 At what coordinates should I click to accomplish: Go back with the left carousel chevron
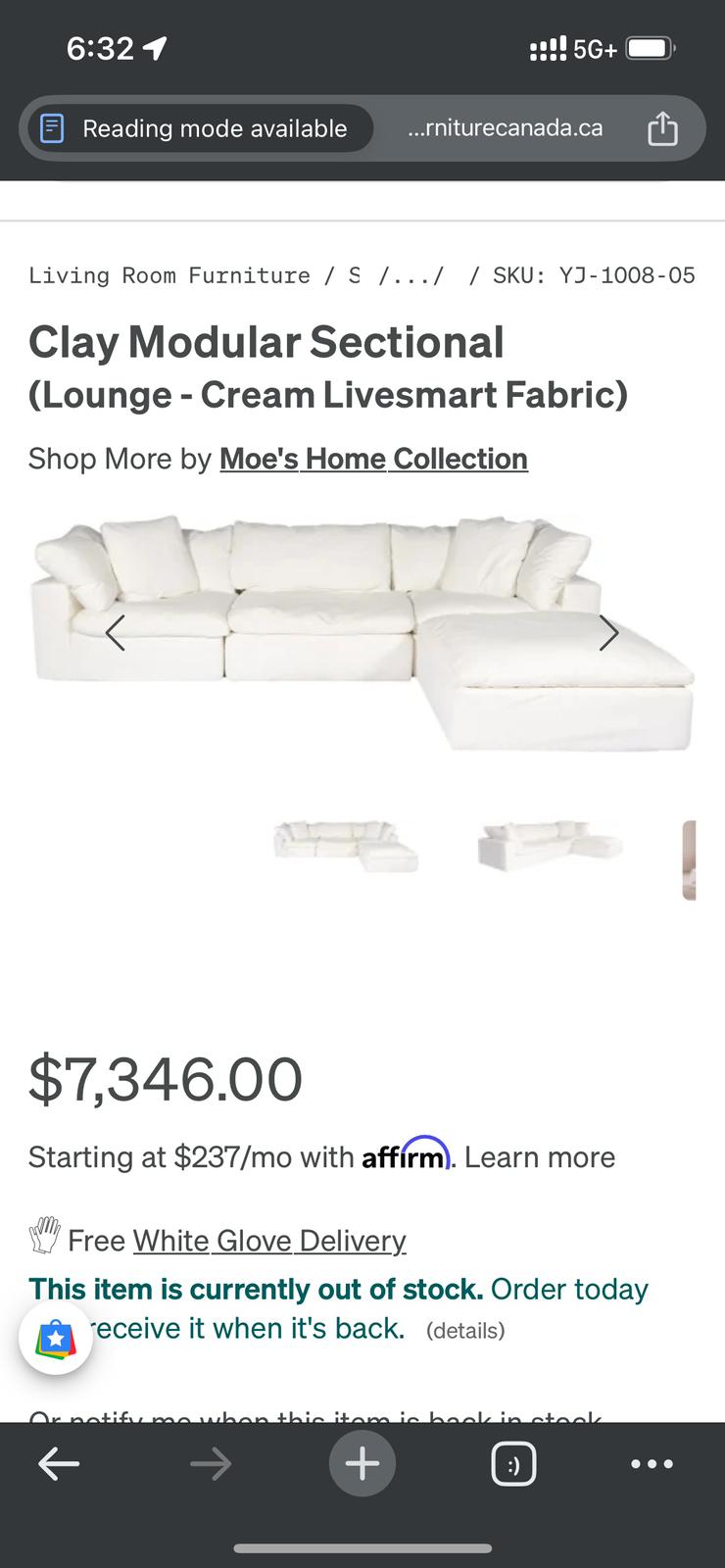[x=116, y=633]
